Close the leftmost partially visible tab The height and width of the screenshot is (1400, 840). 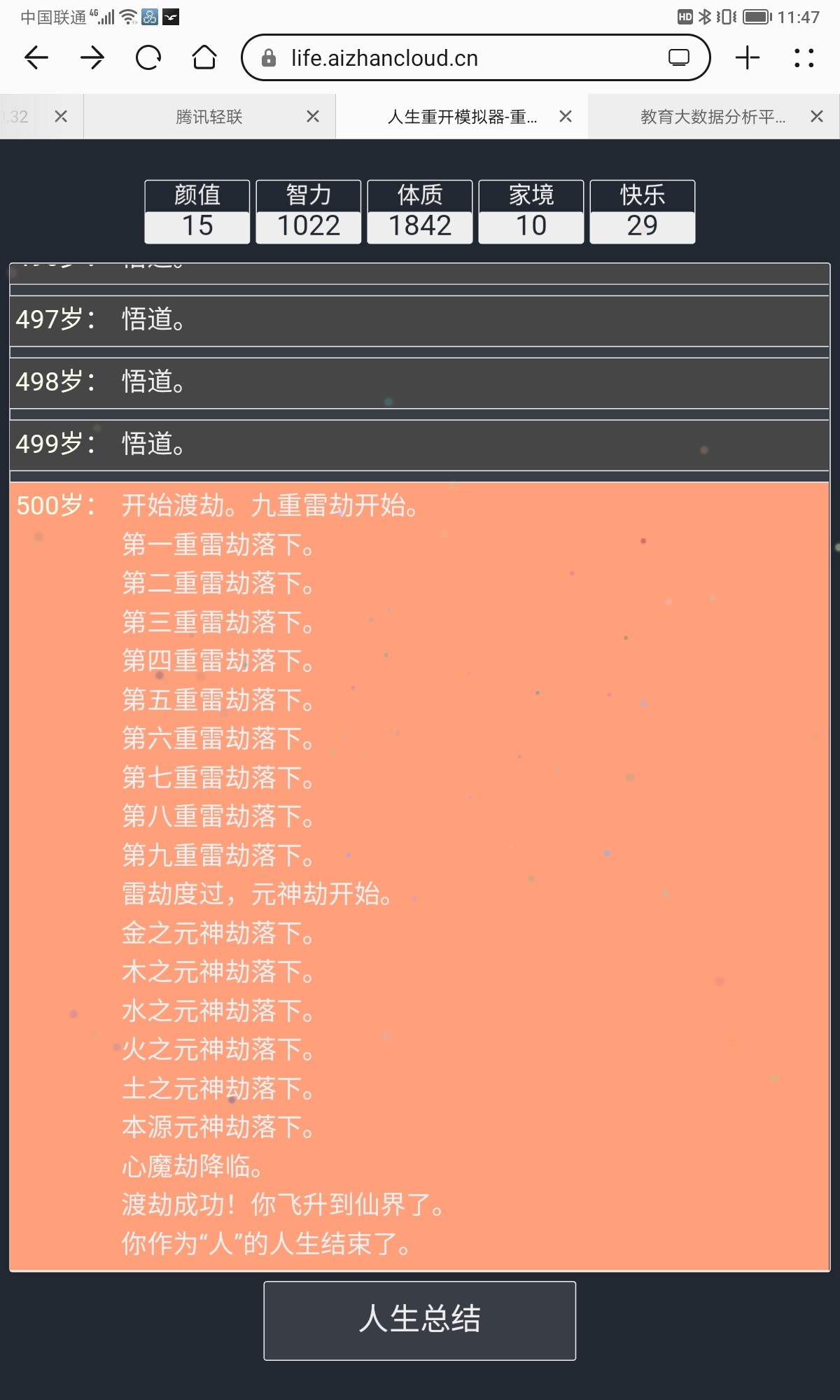tap(61, 117)
